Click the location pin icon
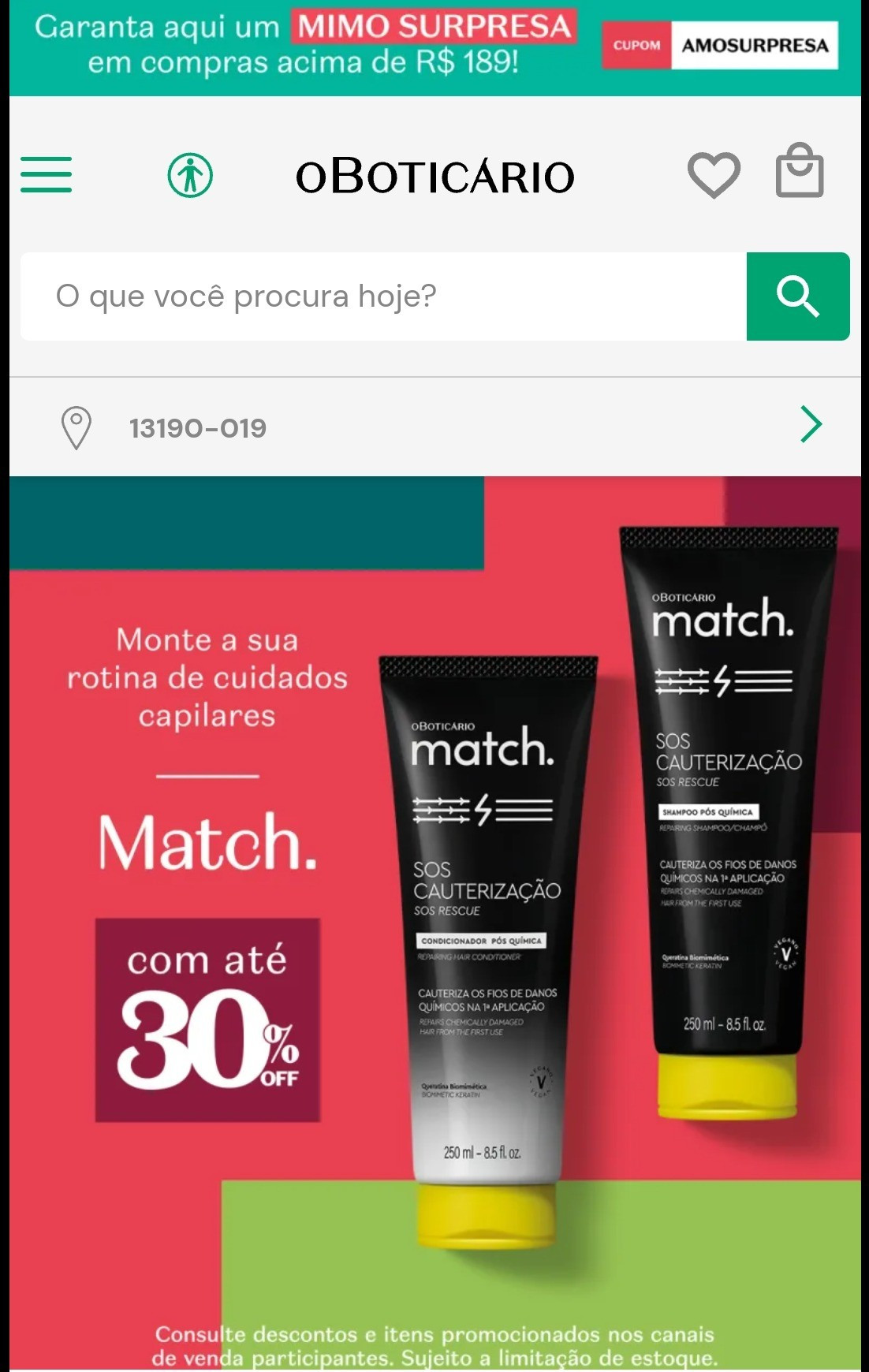Image resolution: width=869 pixels, height=1372 pixels. point(73,427)
